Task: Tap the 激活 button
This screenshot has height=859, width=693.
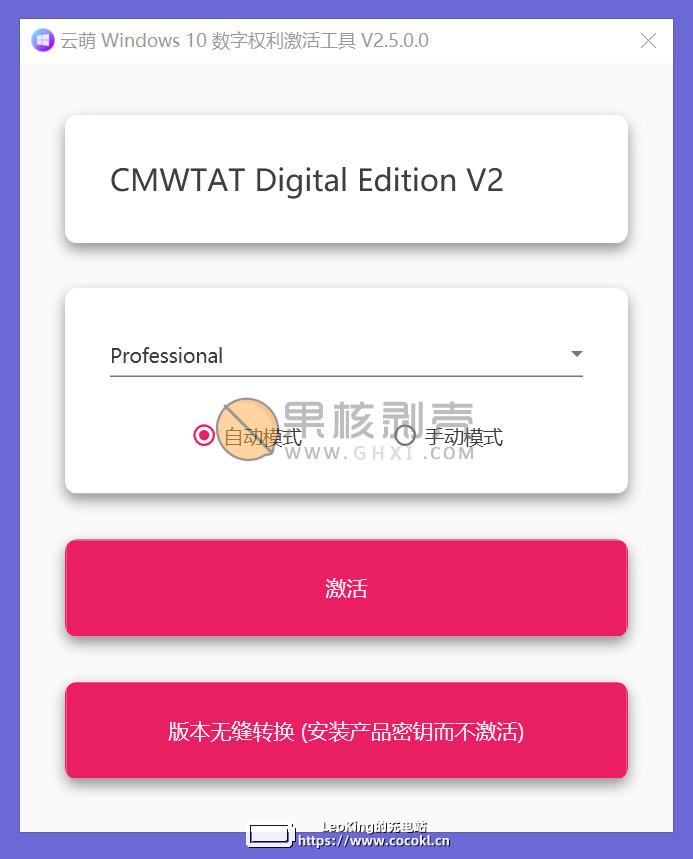Action: (346, 588)
